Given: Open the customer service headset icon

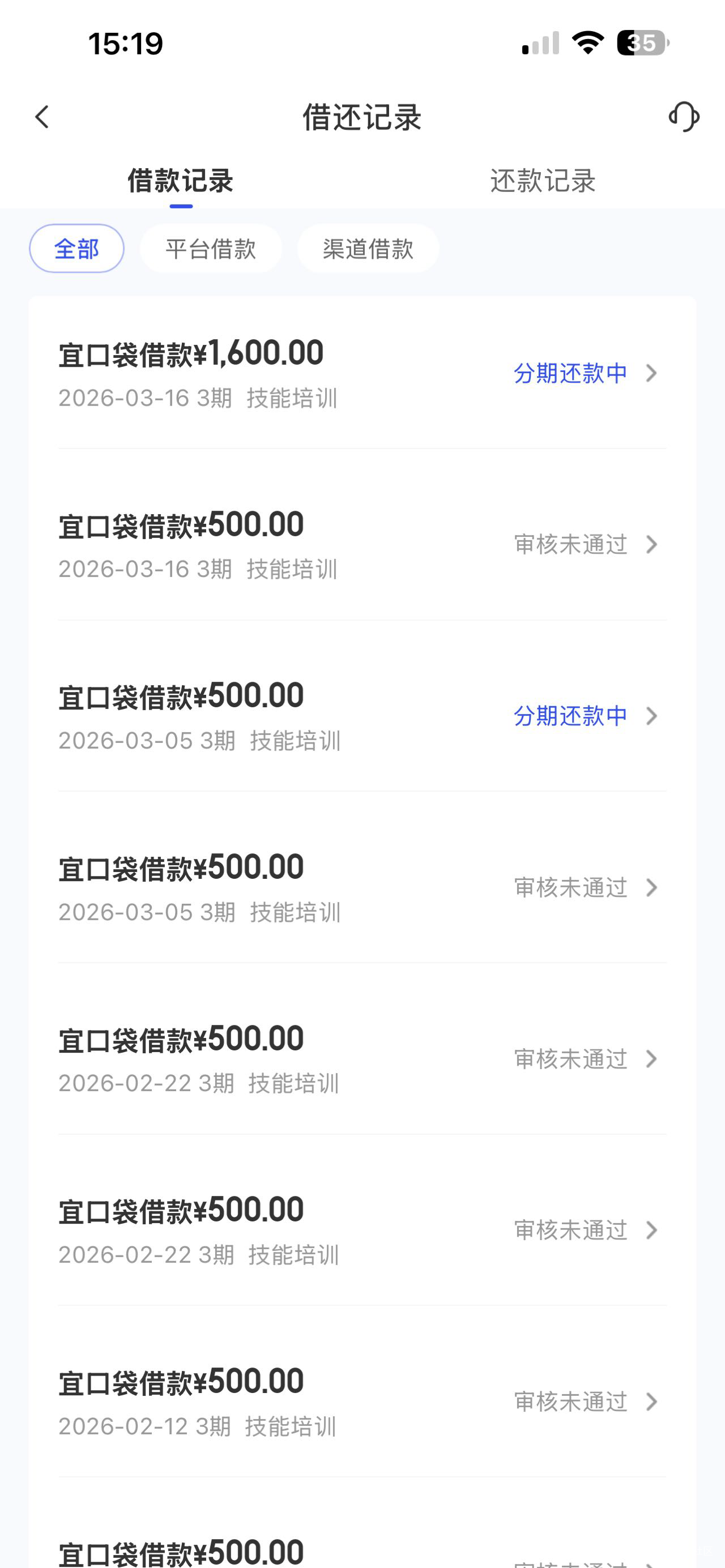Looking at the screenshot, I should click(x=684, y=116).
